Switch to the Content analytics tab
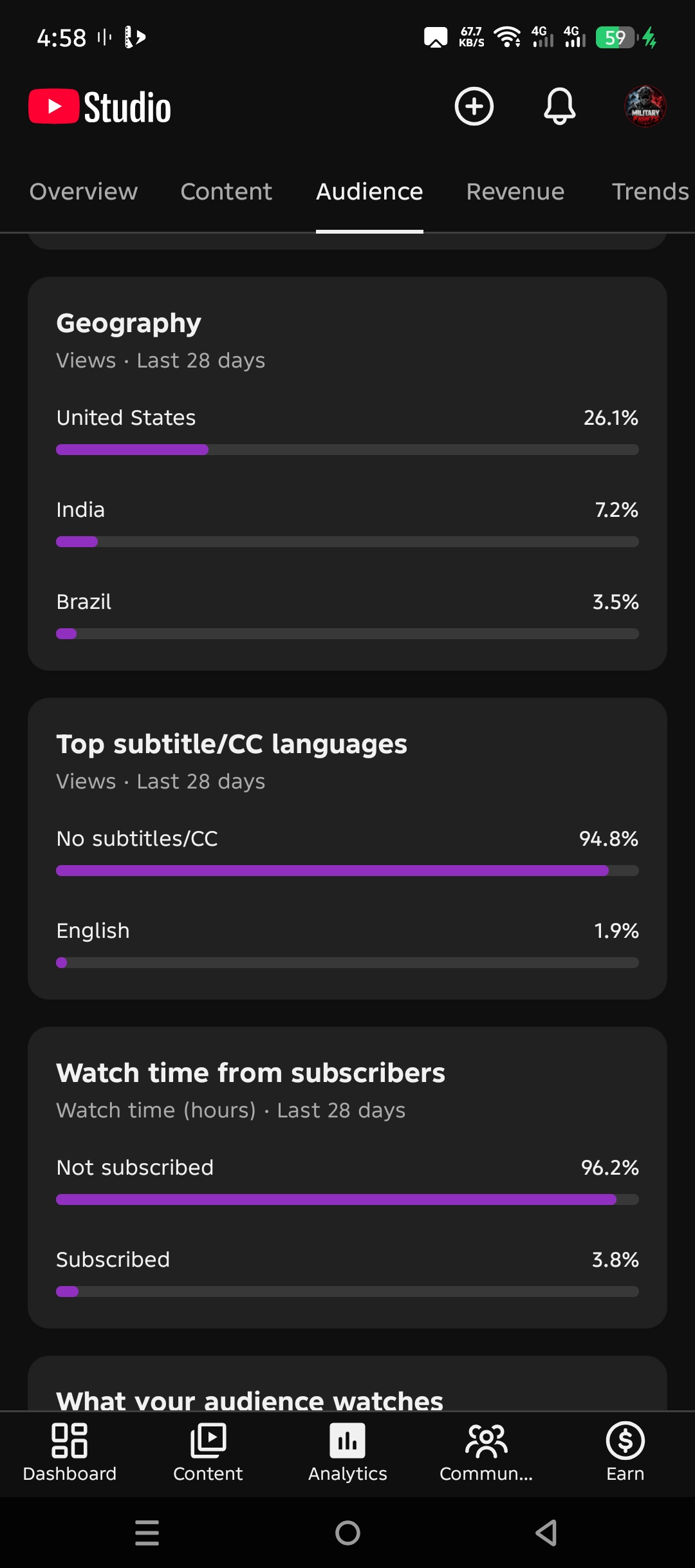The height and width of the screenshot is (1568, 695). 227,192
